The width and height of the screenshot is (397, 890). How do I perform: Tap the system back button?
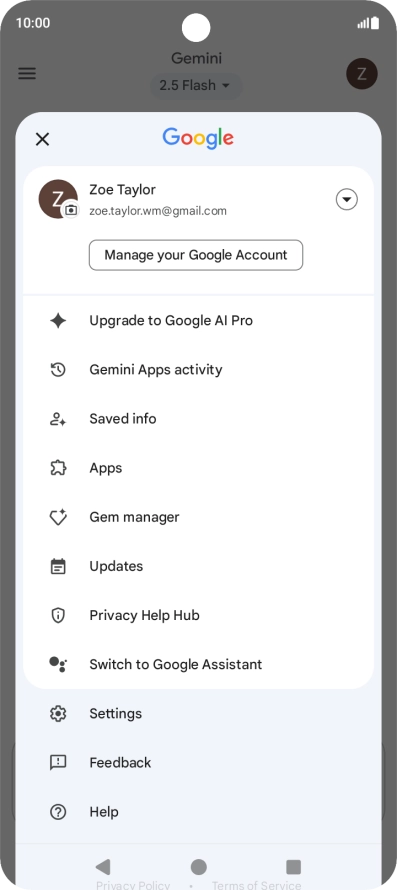coord(103,867)
